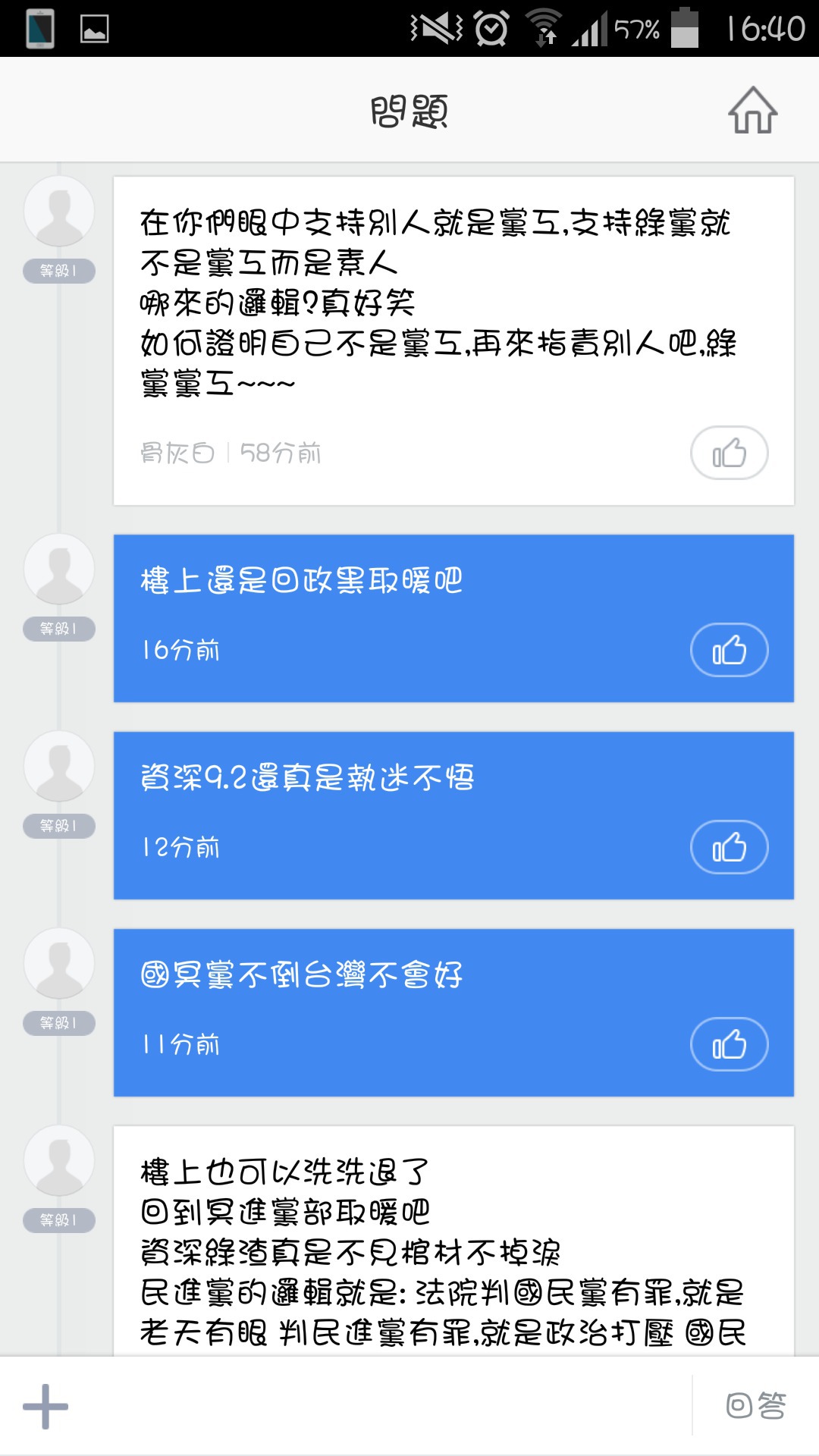Like the post by 骨灰白
The height and width of the screenshot is (1456, 819).
tap(729, 453)
